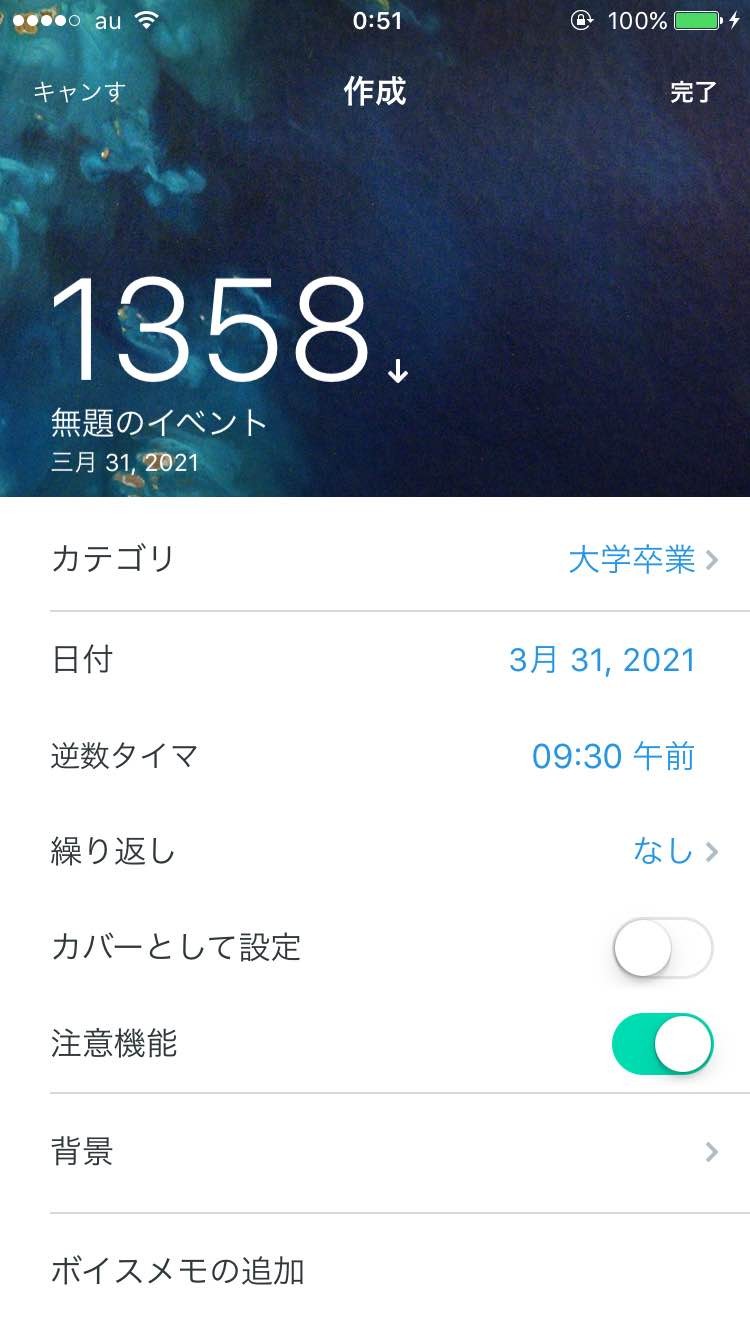The width and height of the screenshot is (750, 1334).
Task: Disable the 注意機能 switch
Action: click(662, 1044)
